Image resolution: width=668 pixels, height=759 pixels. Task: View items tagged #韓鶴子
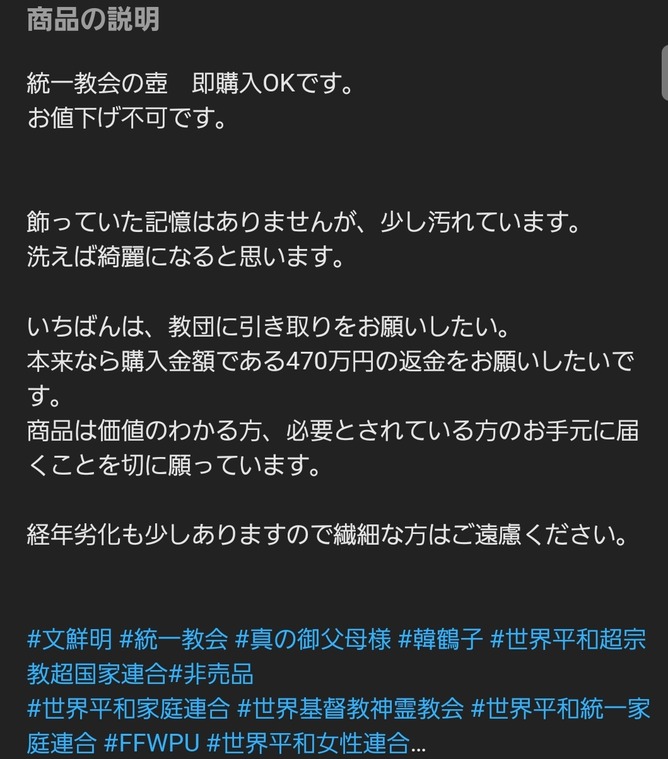pos(440,639)
